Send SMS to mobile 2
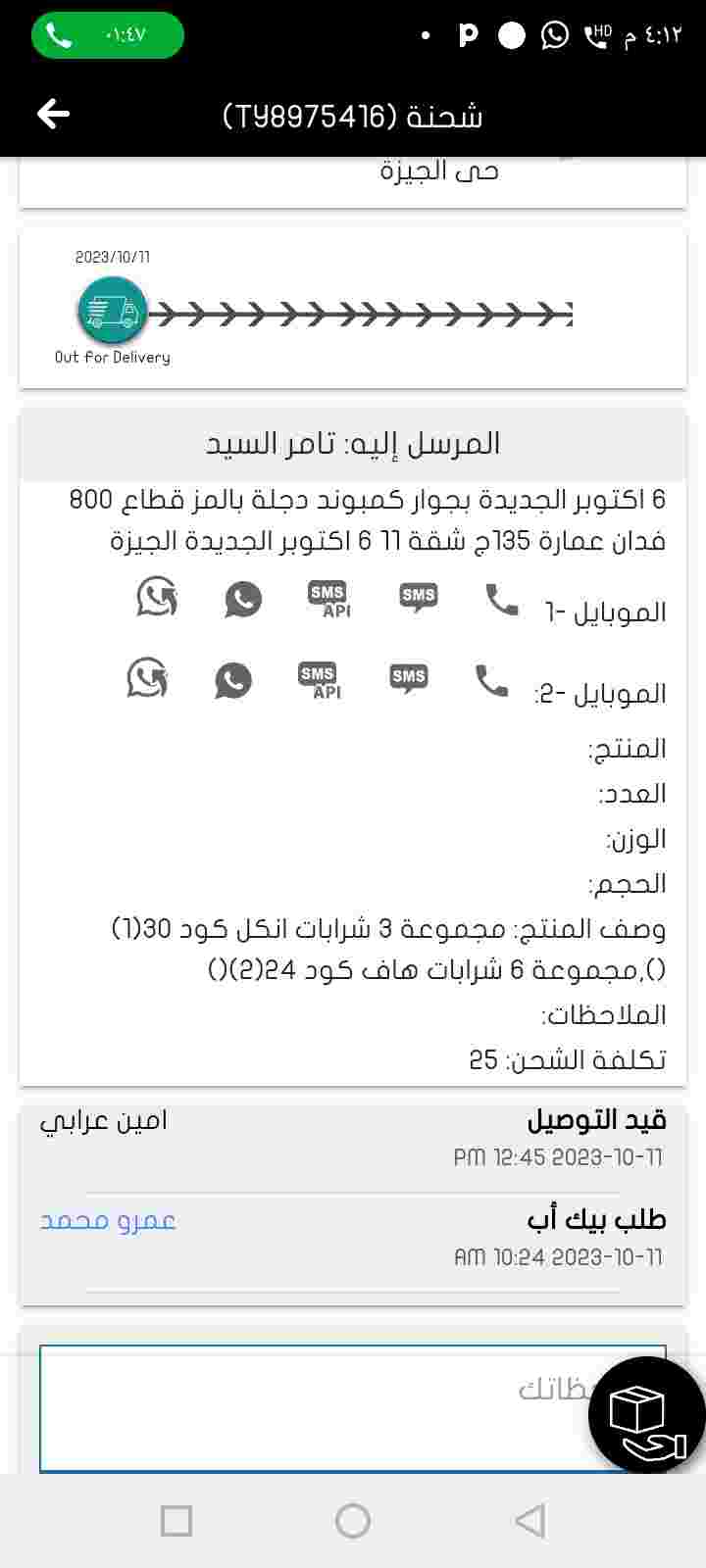Image resolution: width=706 pixels, height=1568 pixels. [409, 678]
